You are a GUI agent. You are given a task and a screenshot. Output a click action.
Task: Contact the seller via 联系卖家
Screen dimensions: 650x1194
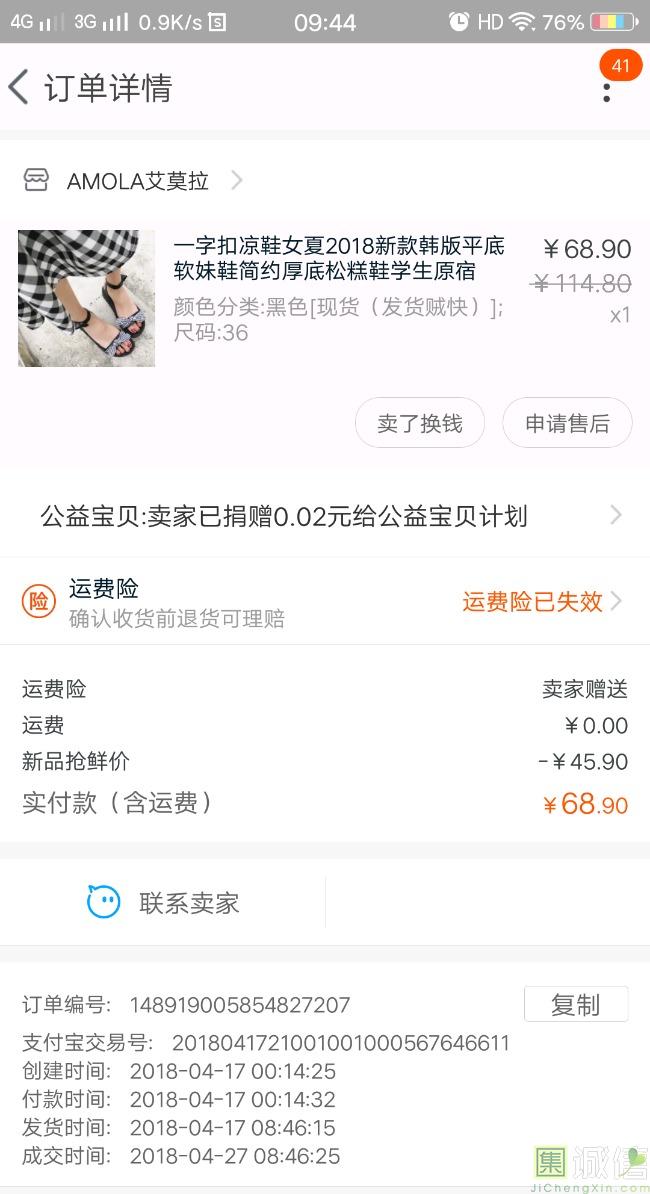[x=164, y=903]
